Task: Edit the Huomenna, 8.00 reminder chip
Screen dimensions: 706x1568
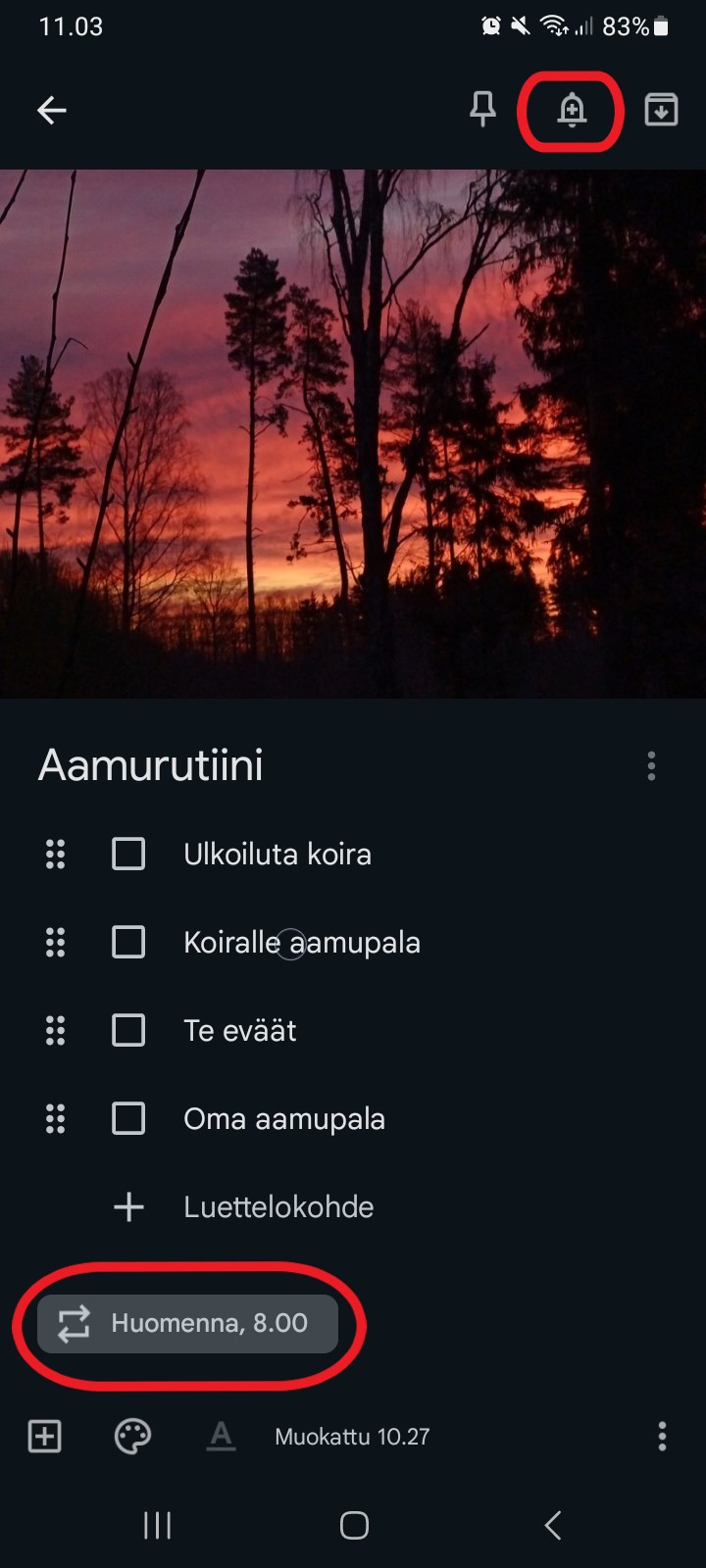Action: (x=187, y=1324)
